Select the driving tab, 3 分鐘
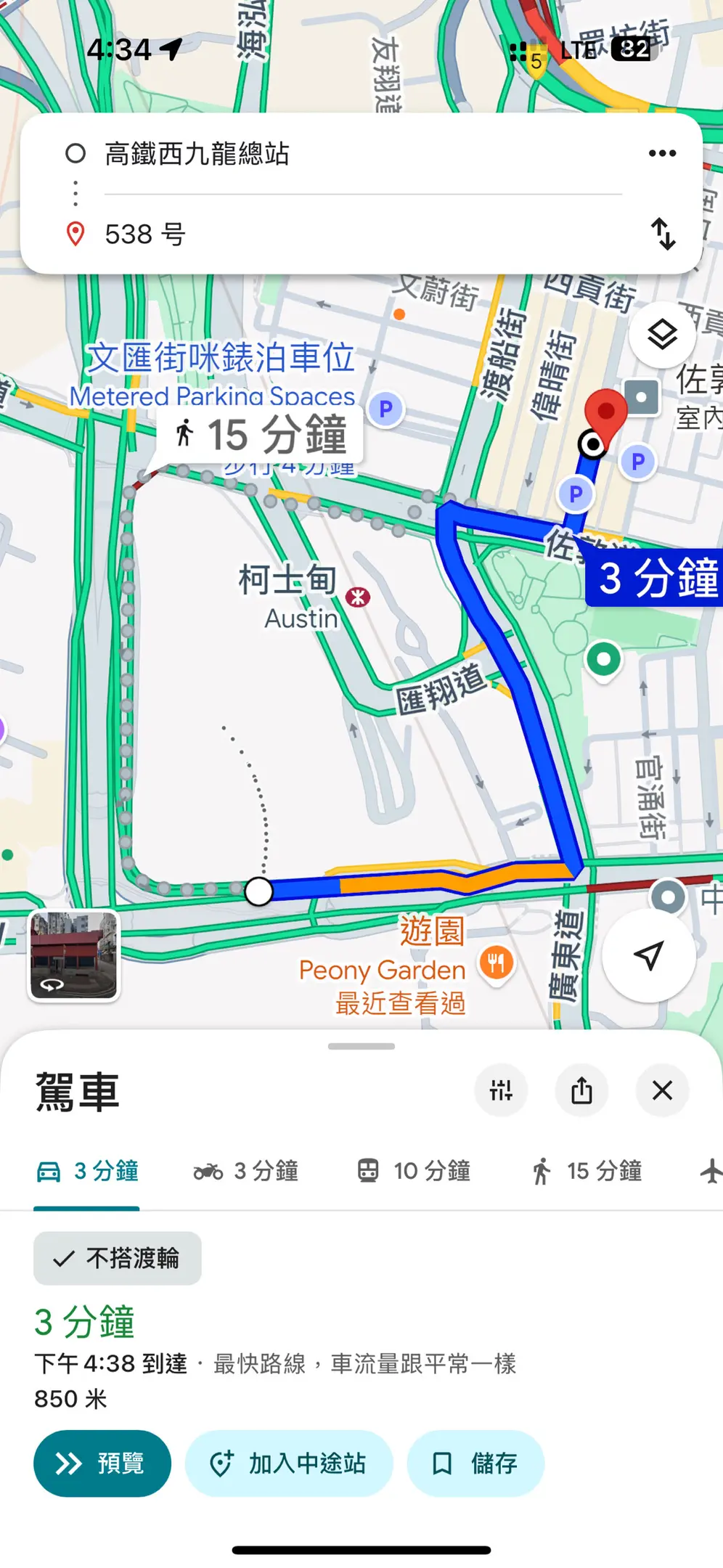This screenshot has width=723, height=1568. point(87,1171)
